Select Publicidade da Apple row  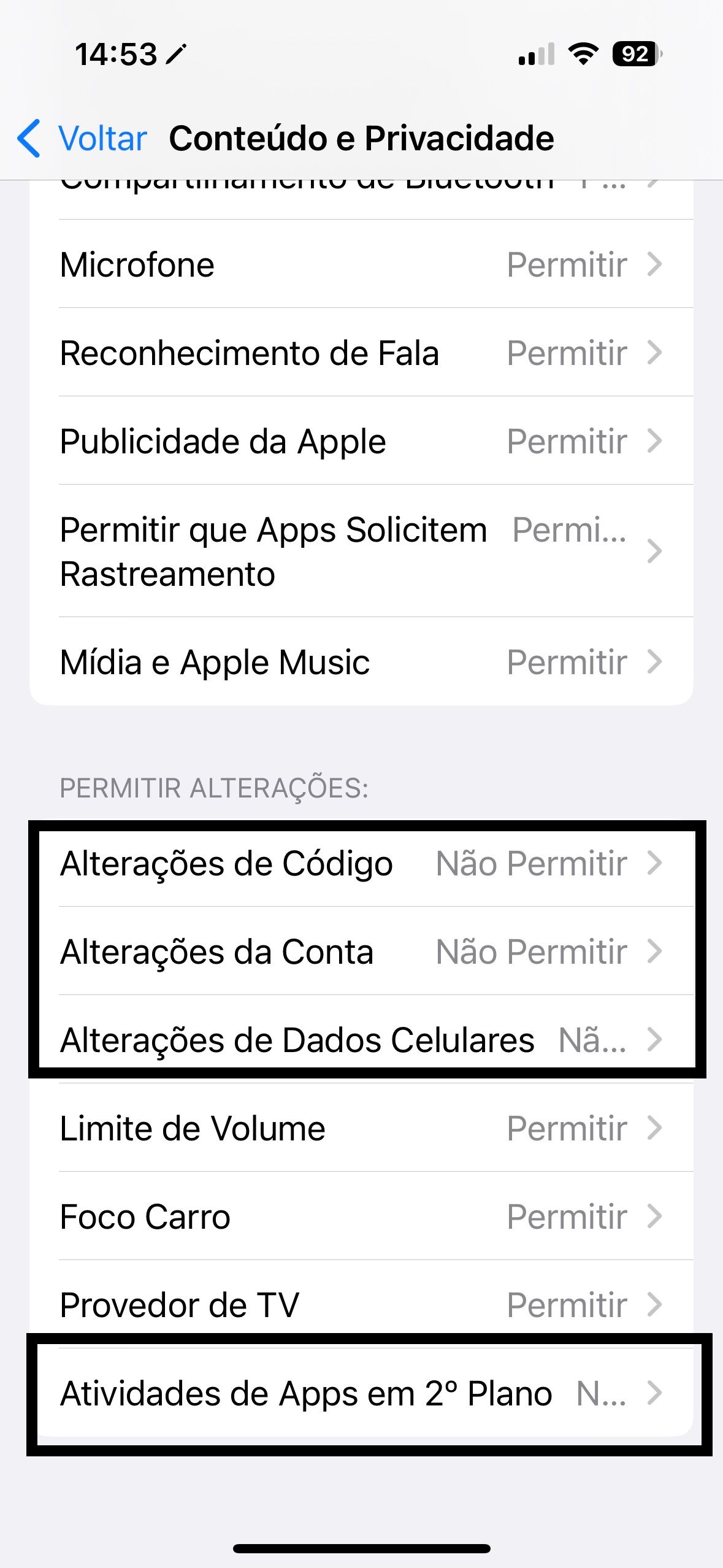pos(361,441)
